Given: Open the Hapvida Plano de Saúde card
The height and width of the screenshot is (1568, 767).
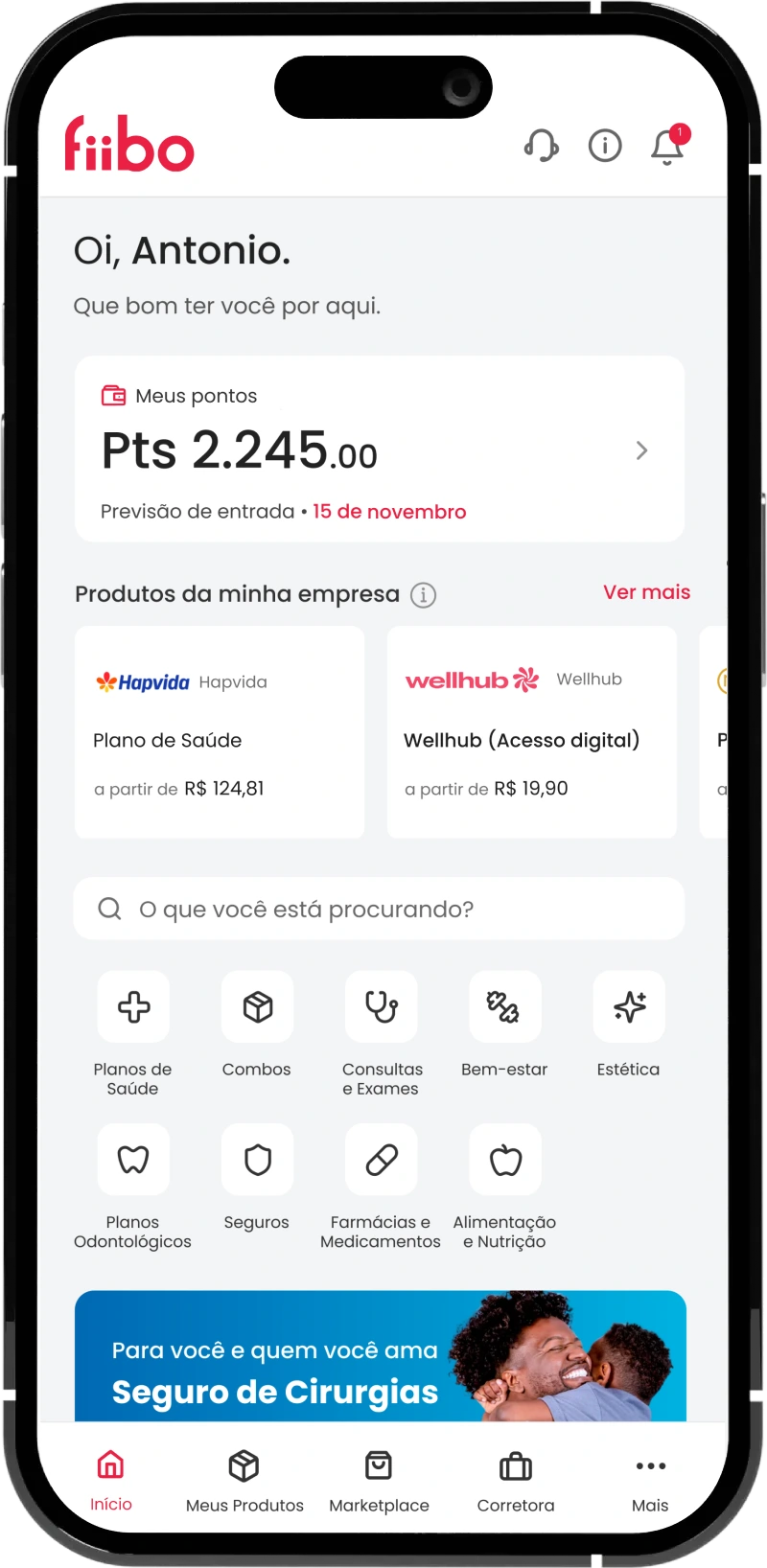Looking at the screenshot, I should click(220, 732).
